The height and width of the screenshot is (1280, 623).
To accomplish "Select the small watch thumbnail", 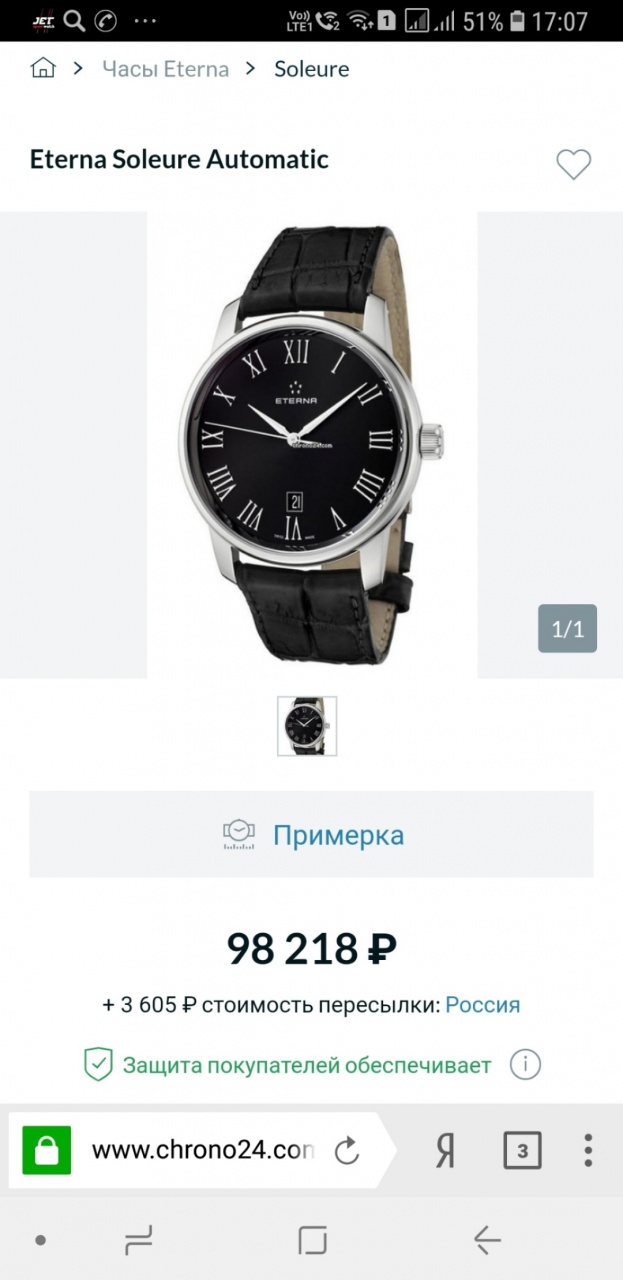I will tap(306, 726).
